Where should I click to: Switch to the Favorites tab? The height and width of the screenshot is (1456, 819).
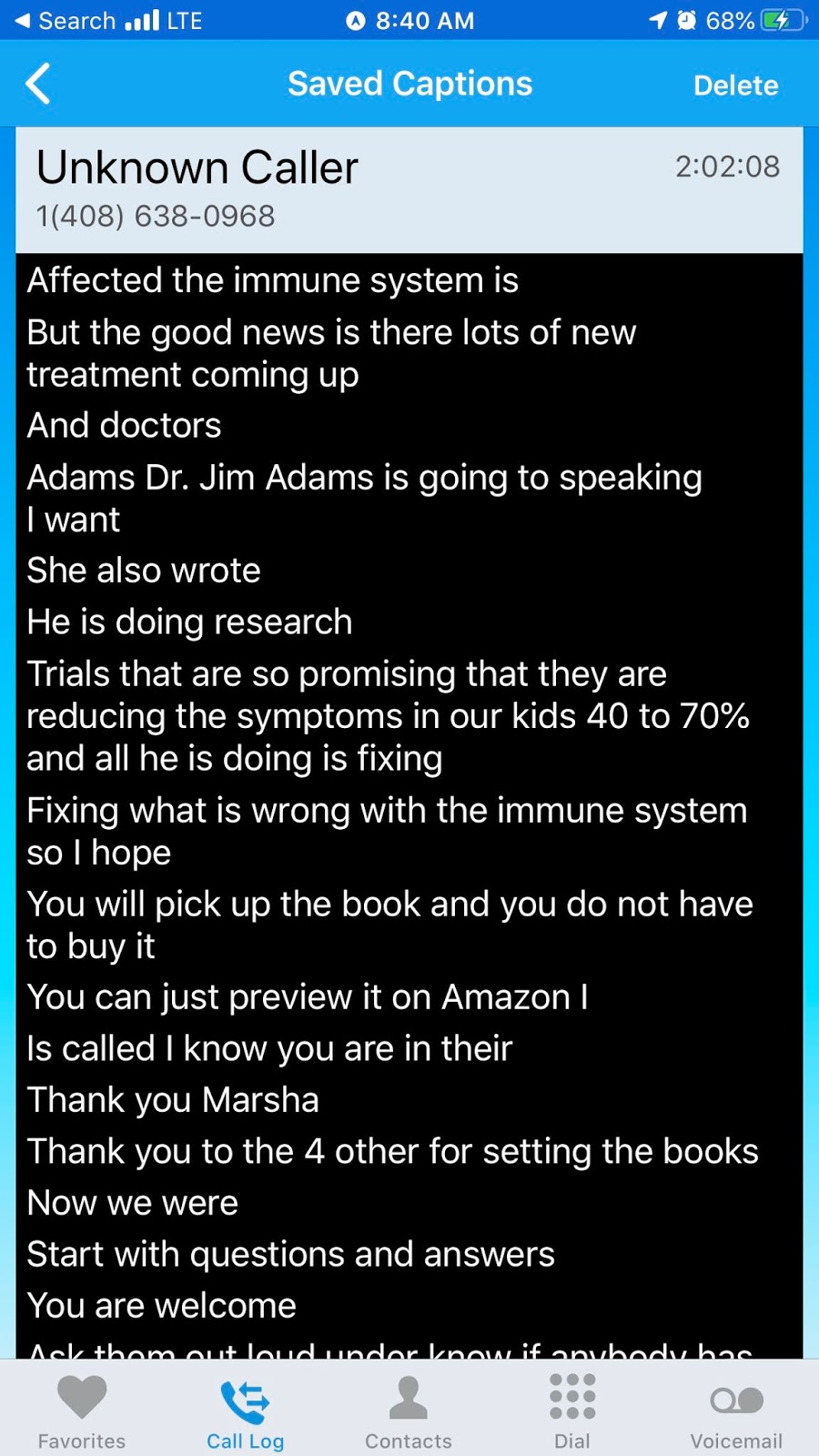pos(82,1410)
